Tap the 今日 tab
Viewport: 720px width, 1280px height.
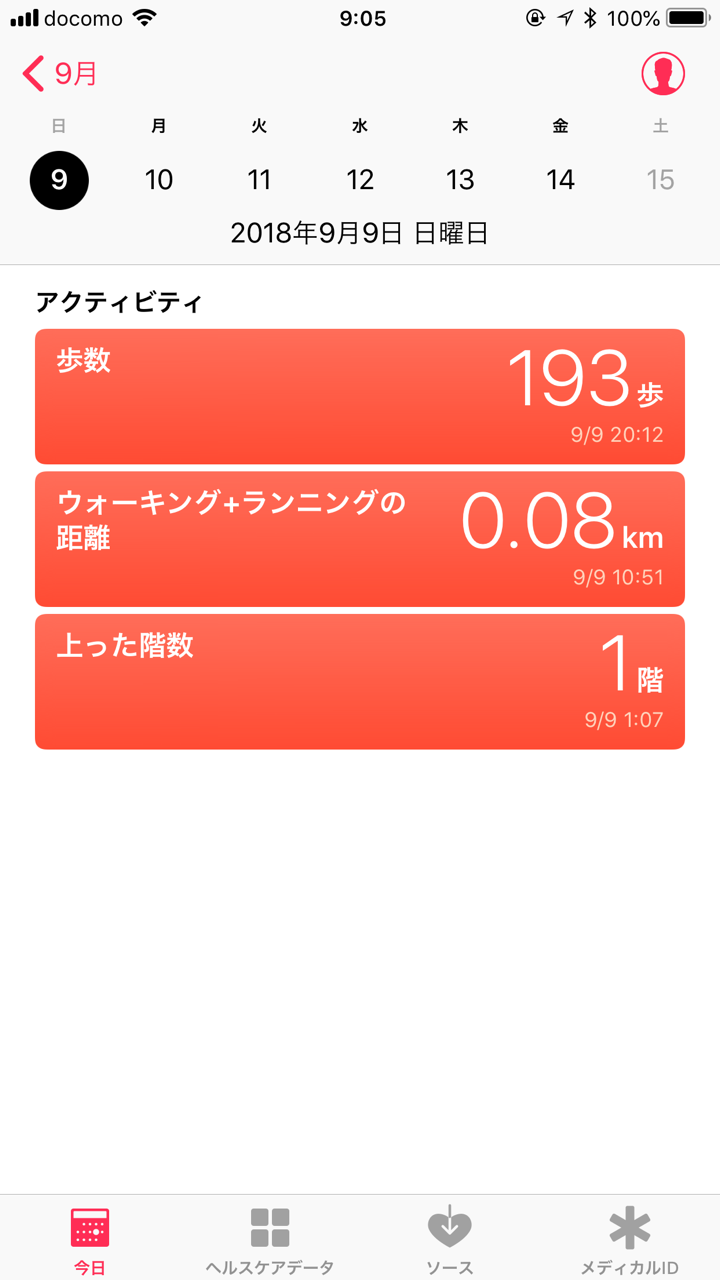coord(90,1240)
